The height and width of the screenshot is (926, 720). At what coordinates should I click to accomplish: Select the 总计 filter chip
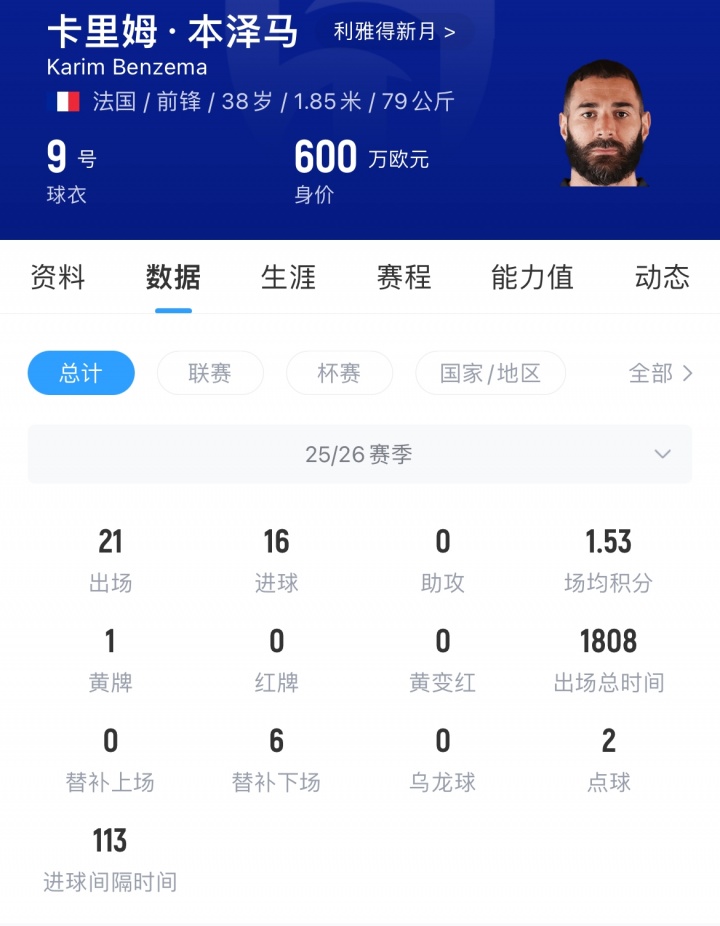click(81, 373)
